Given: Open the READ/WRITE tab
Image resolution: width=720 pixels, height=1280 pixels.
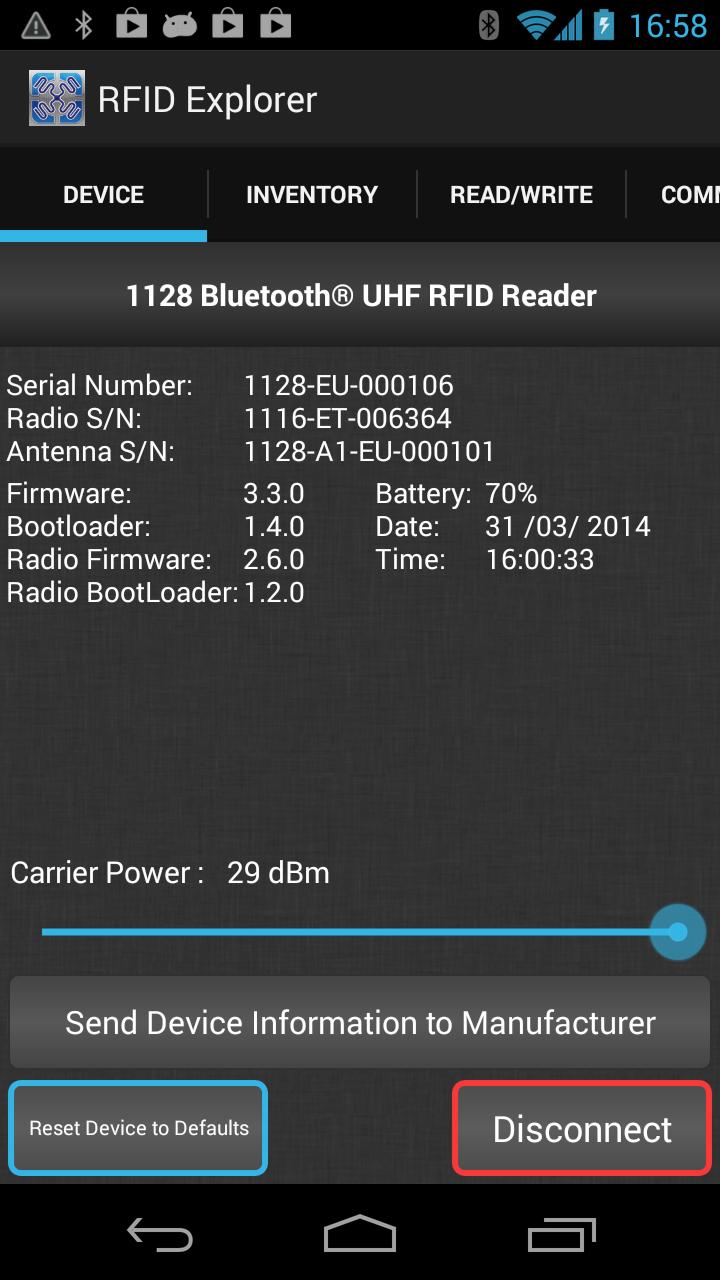Looking at the screenshot, I should pos(521,194).
